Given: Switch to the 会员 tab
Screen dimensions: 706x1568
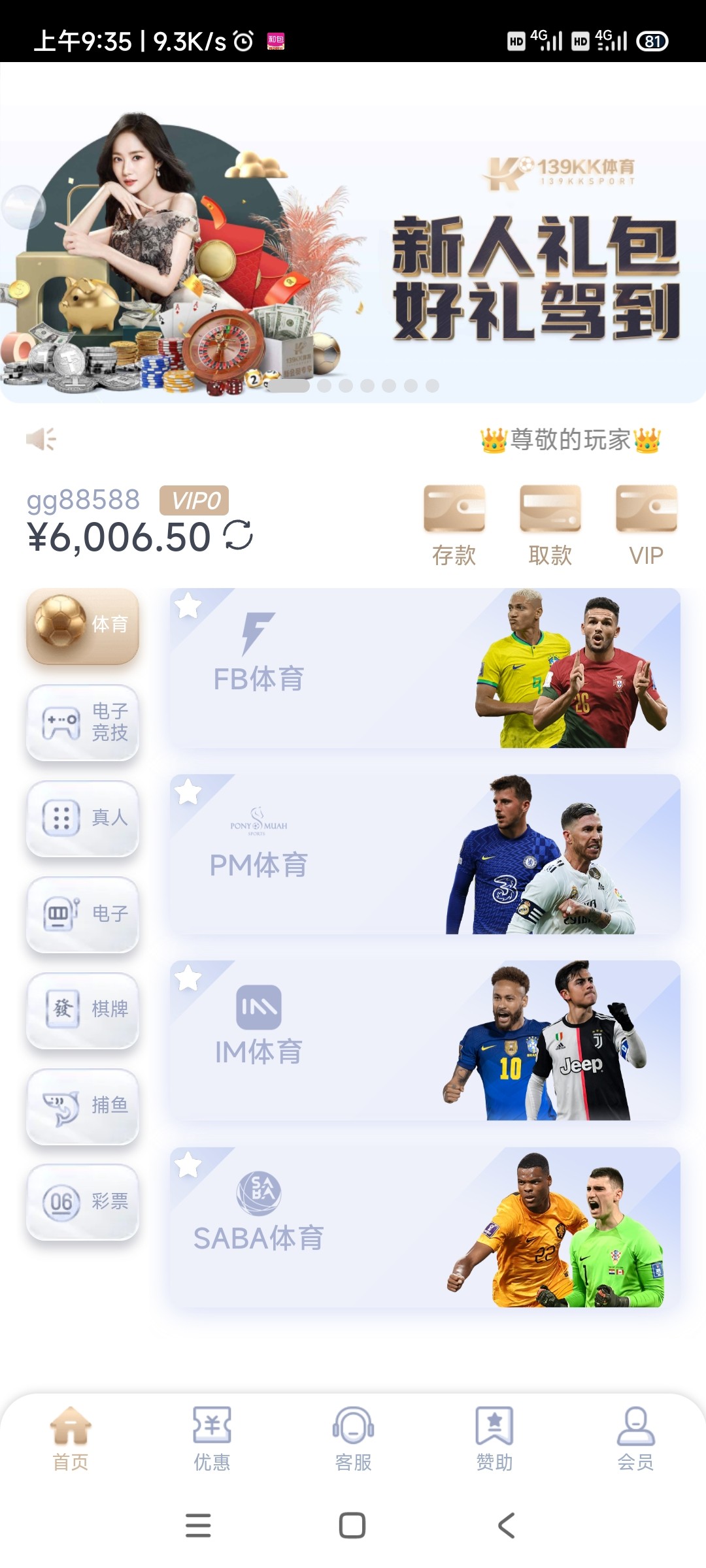Looking at the screenshot, I should (635, 1439).
